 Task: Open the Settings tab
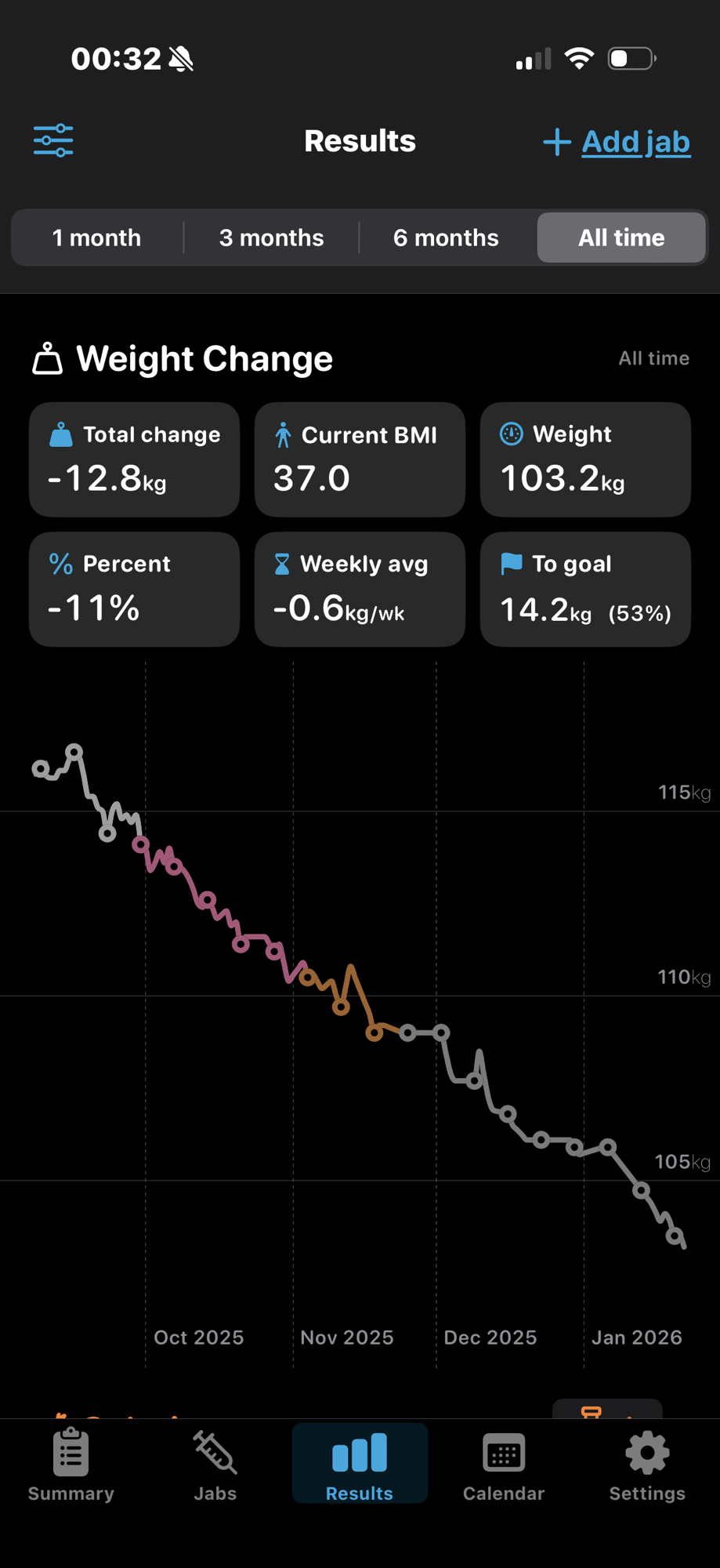click(647, 1465)
